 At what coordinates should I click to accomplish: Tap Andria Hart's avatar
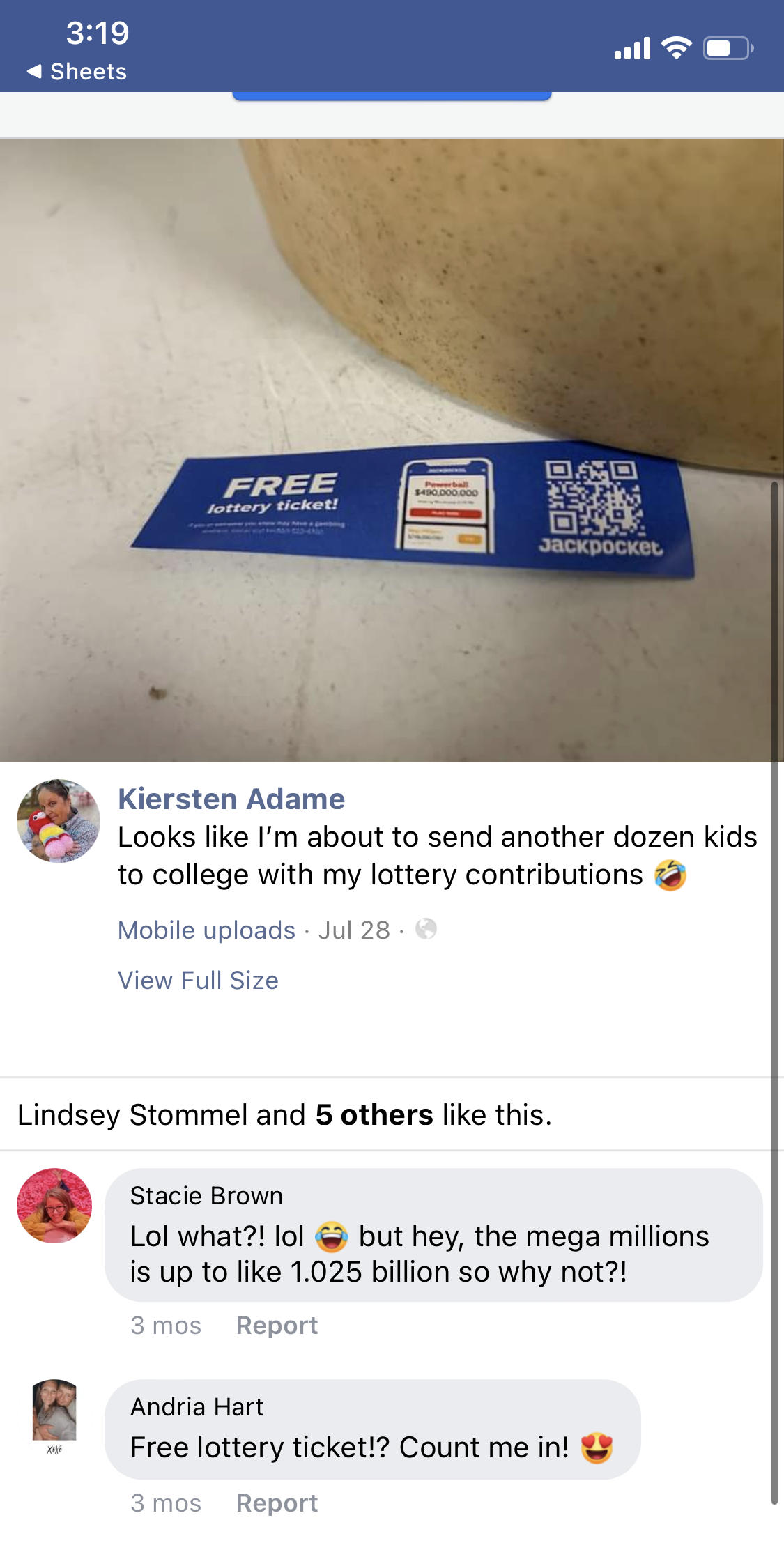click(x=54, y=1410)
